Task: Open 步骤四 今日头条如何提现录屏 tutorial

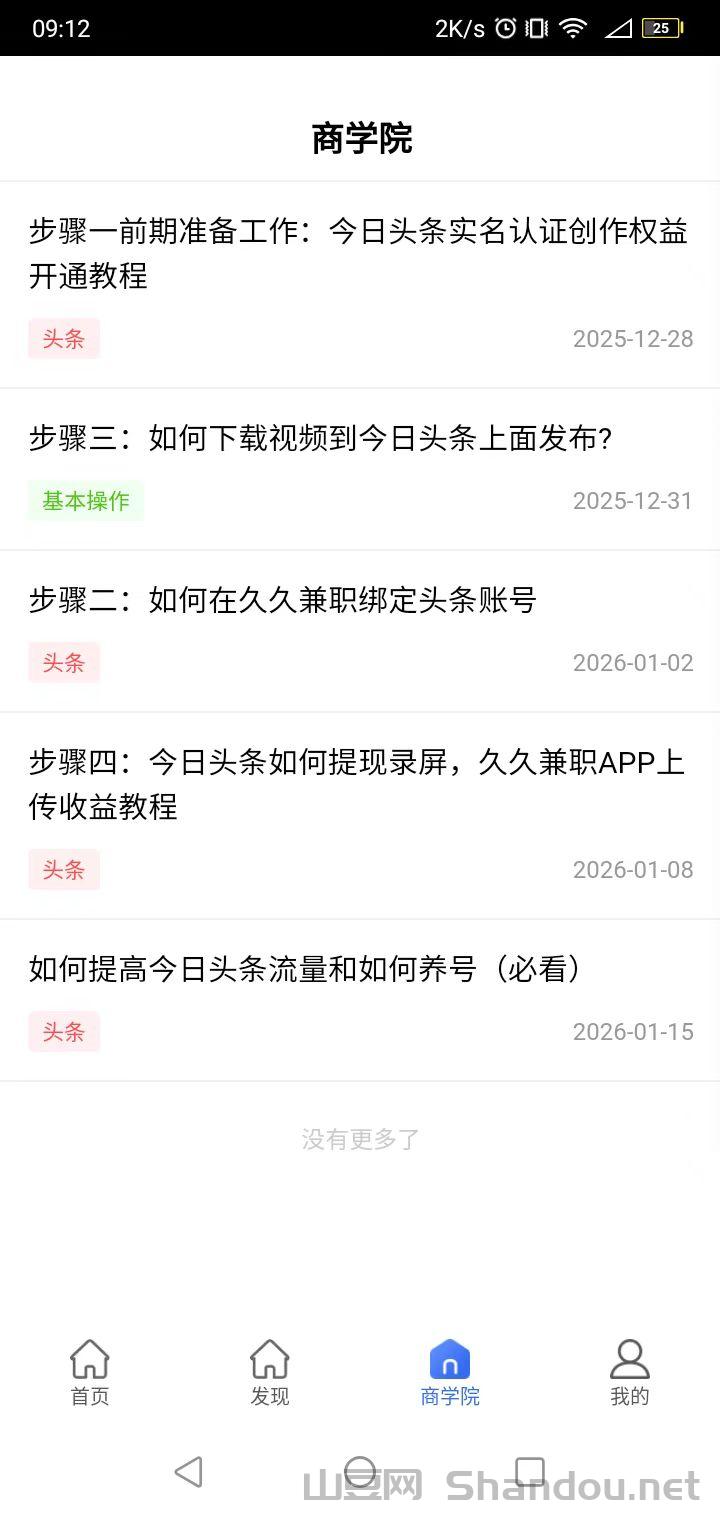Action: point(356,784)
